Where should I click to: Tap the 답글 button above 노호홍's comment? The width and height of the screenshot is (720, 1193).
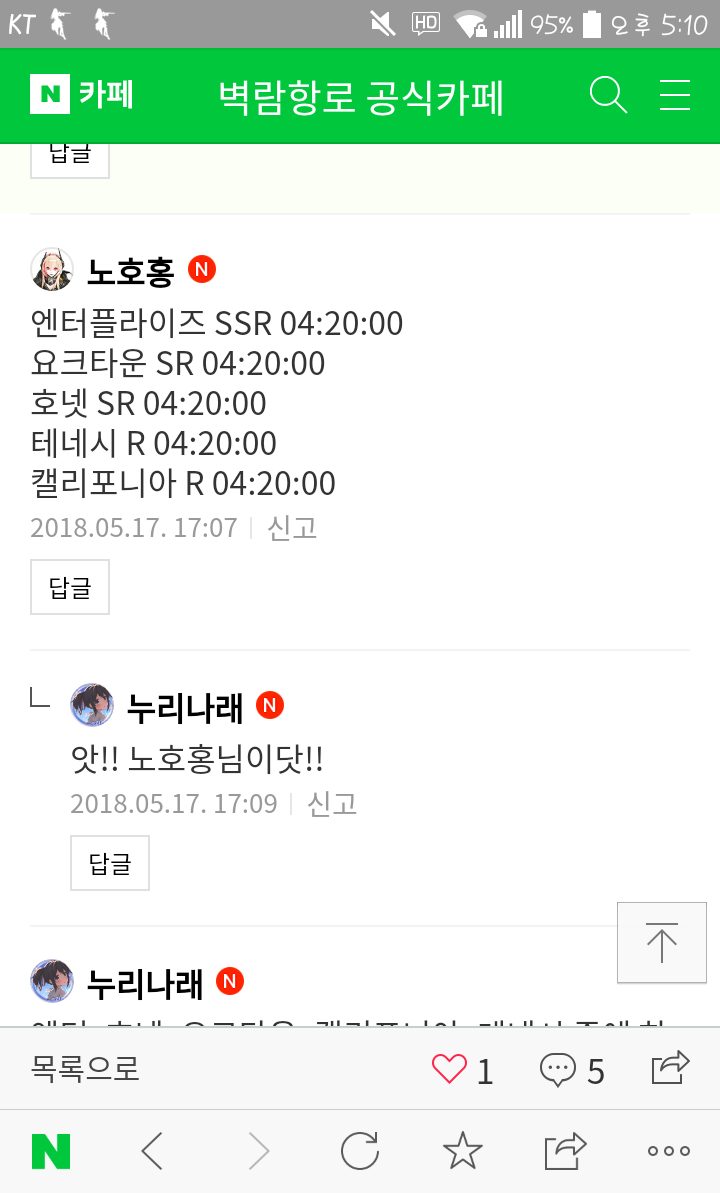tap(70, 157)
